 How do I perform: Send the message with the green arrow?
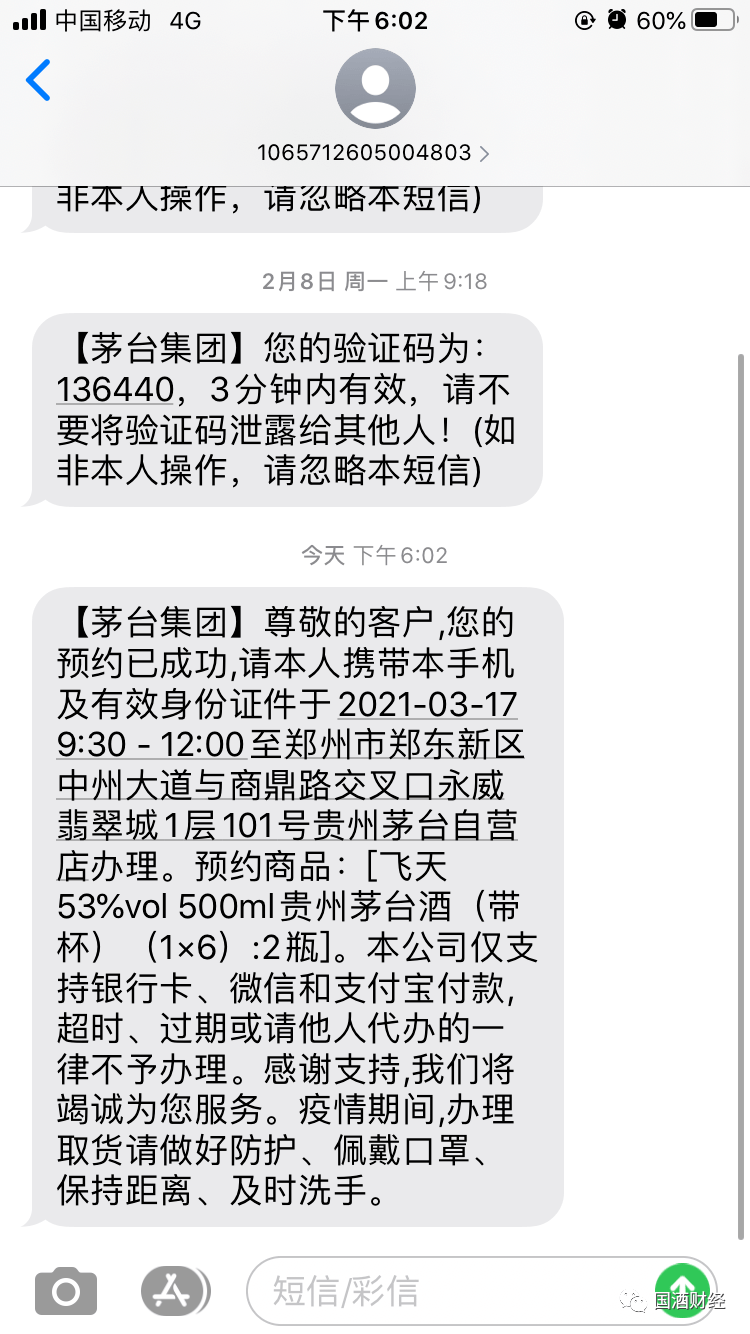682,1289
